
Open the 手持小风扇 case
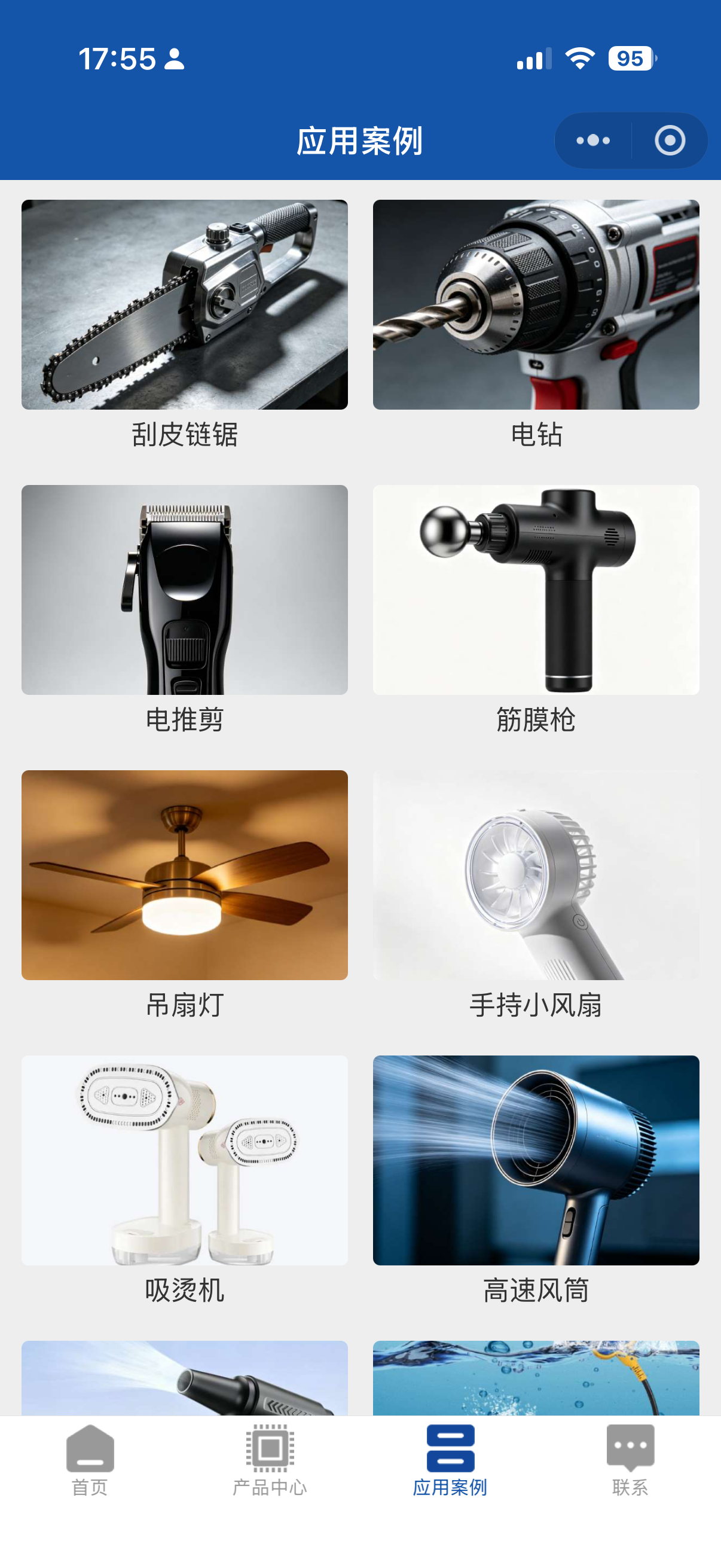point(536,895)
